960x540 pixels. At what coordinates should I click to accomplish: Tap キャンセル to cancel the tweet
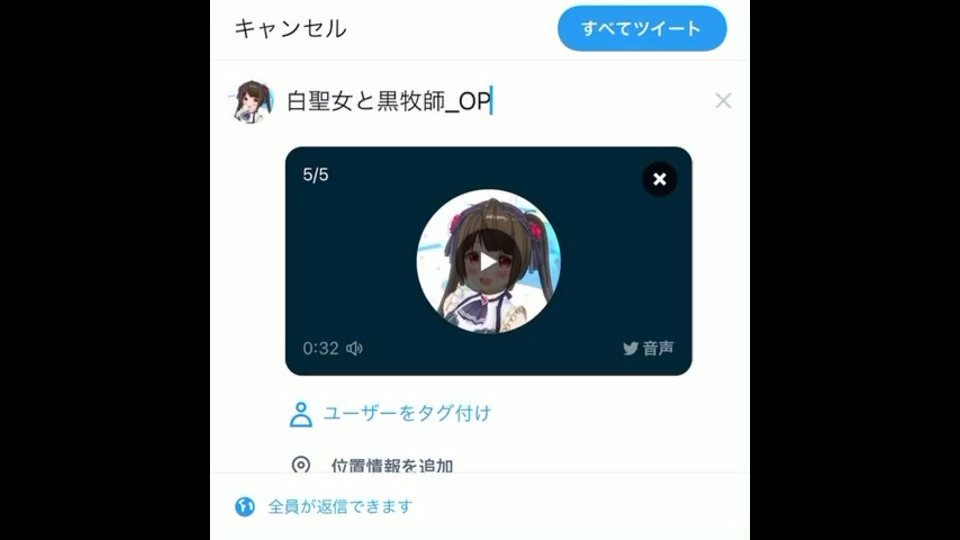tap(290, 29)
